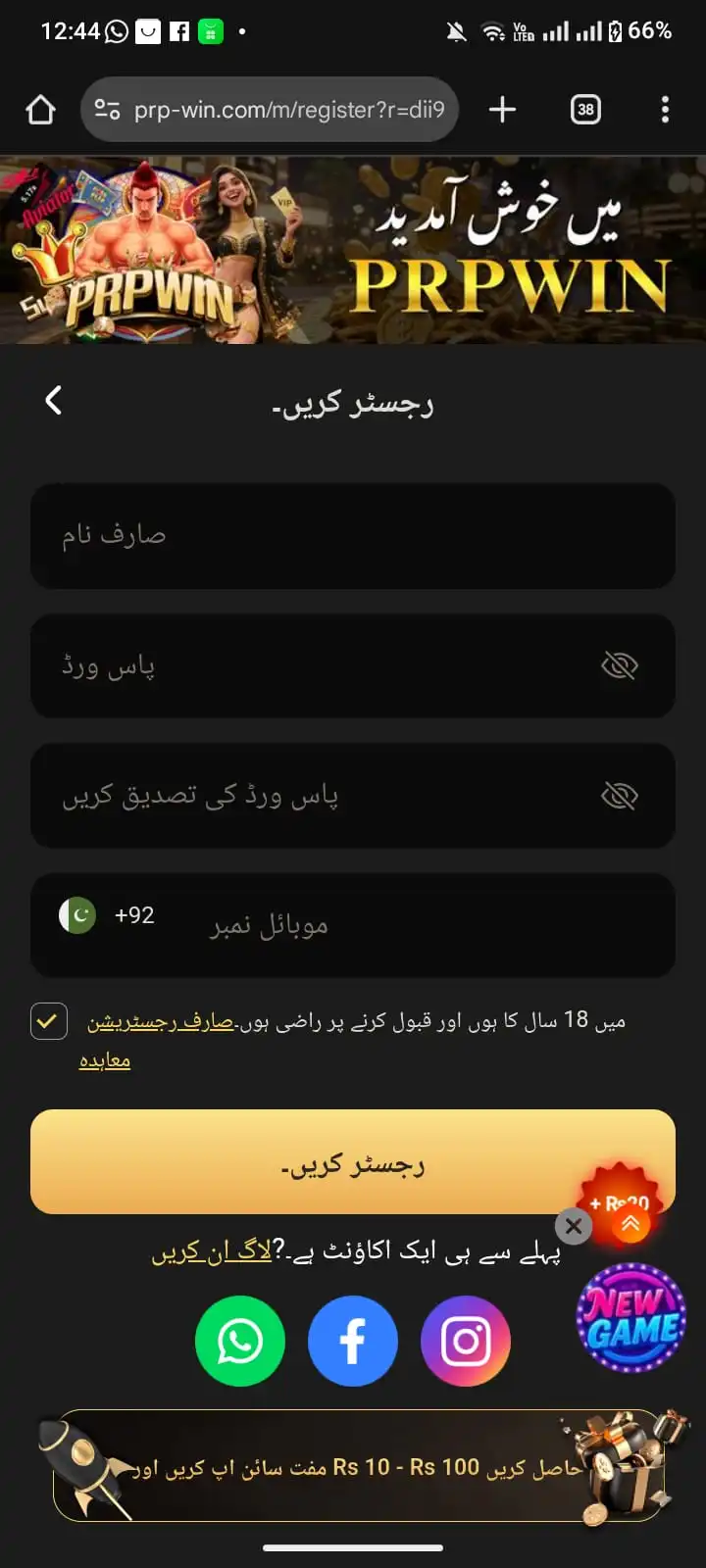Open the browser overflow menu
The image size is (706, 1568).
(x=665, y=110)
